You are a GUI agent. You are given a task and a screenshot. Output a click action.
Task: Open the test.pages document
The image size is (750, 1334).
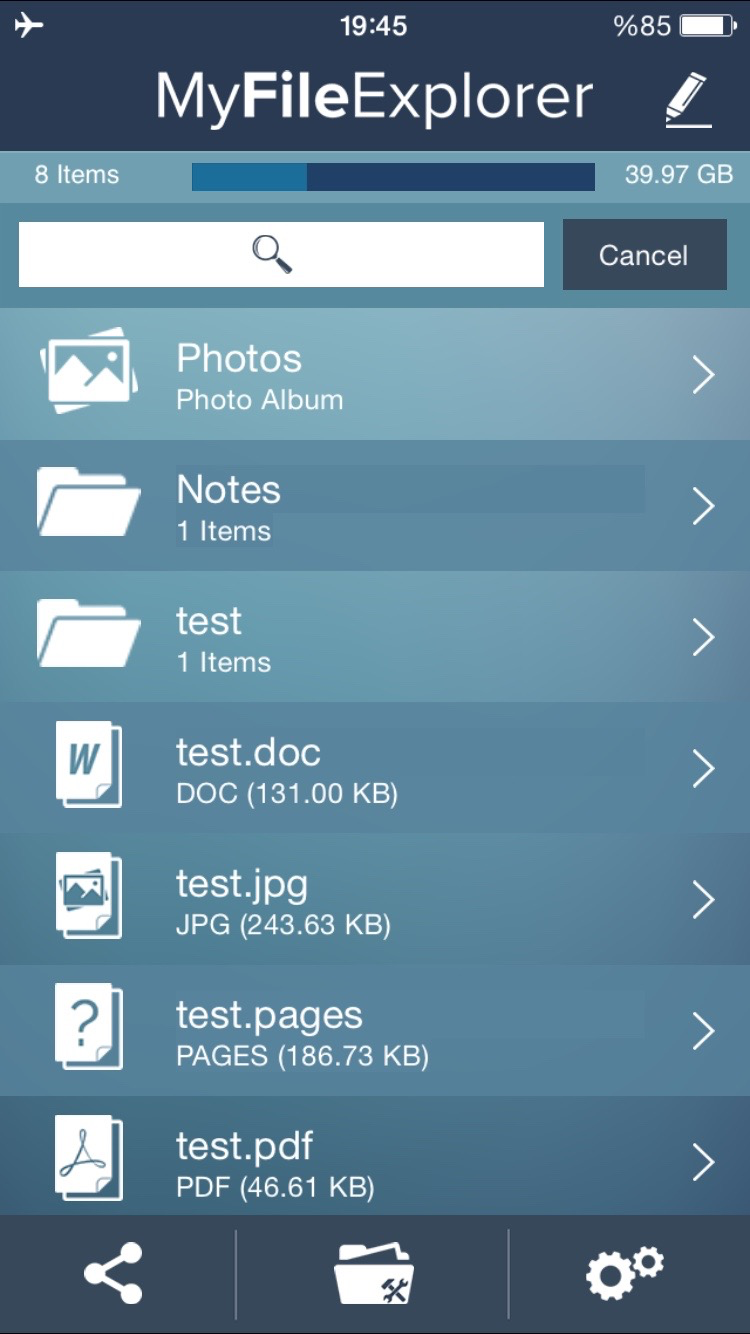point(375,1030)
